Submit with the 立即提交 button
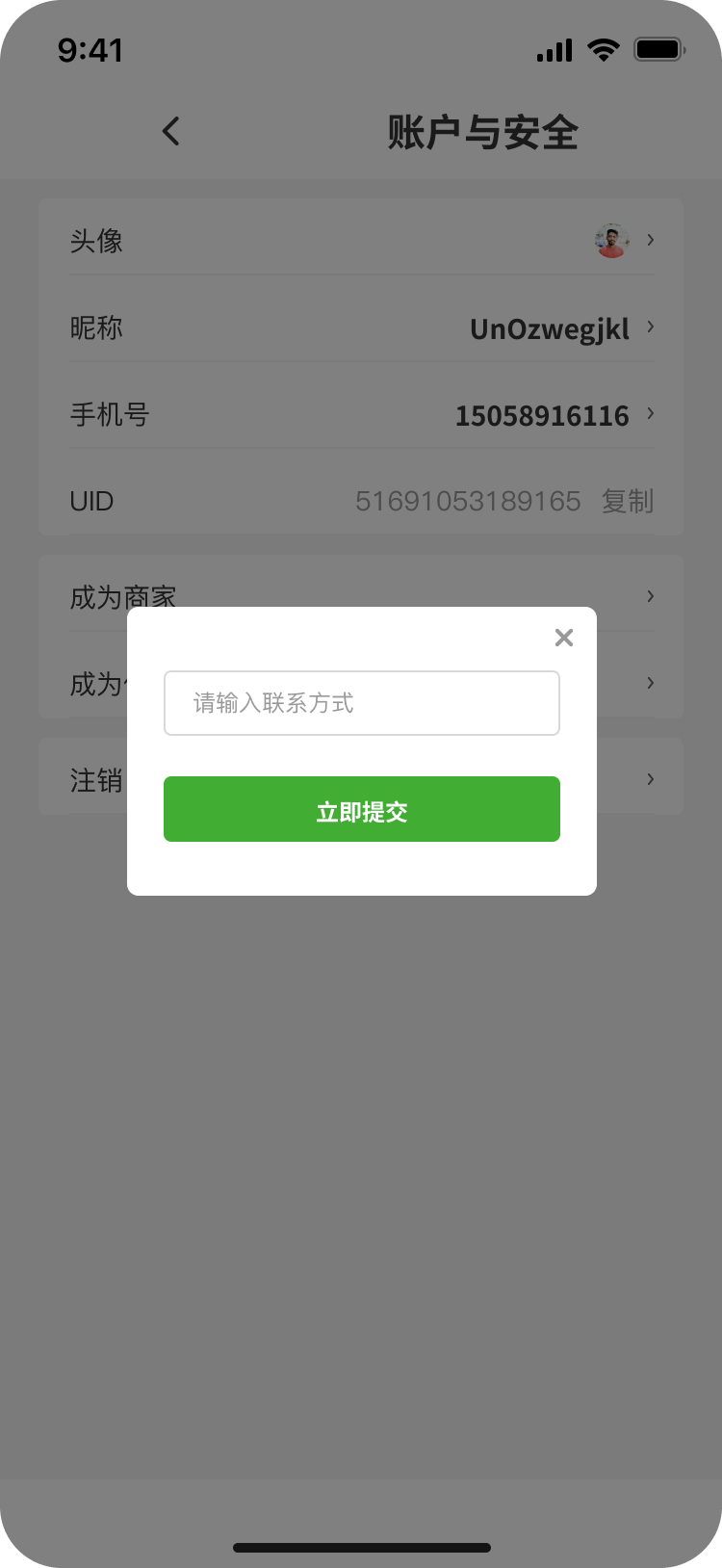 pyautogui.click(x=361, y=809)
